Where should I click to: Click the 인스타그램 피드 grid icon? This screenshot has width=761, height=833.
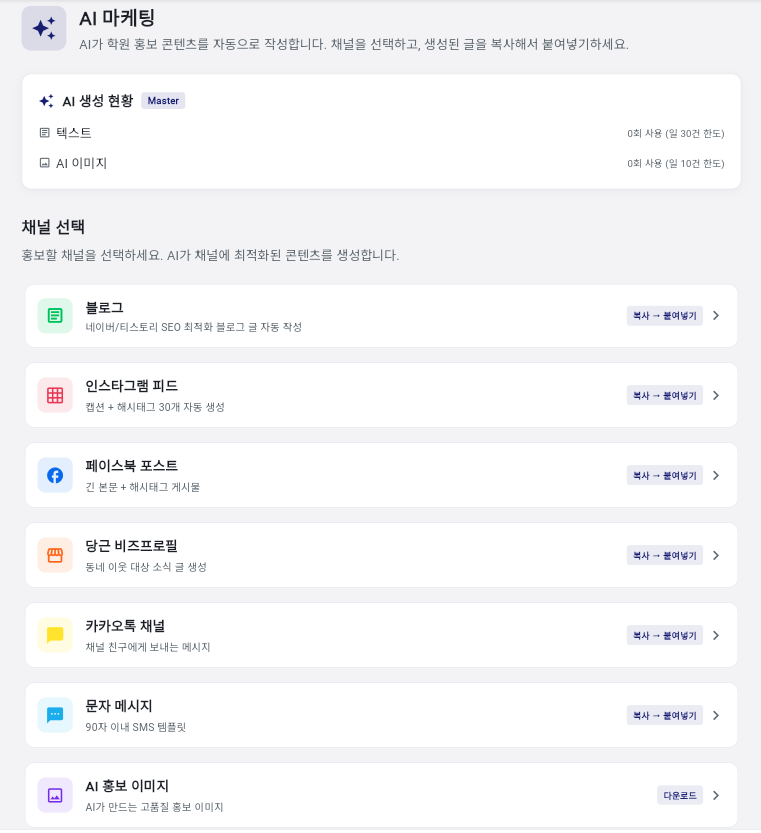pyautogui.click(x=55, y=394)
